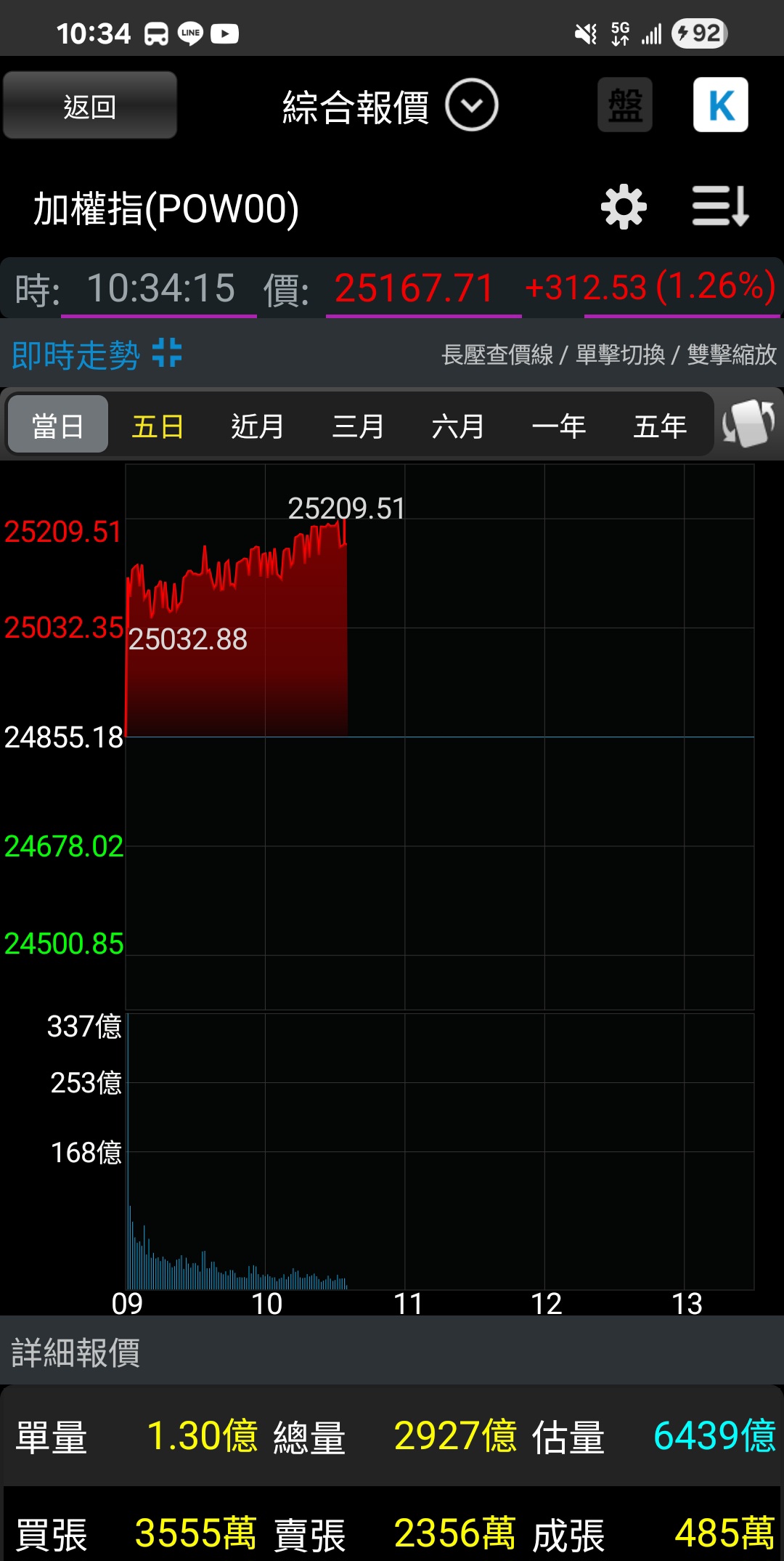Tap the 返回 back button
This screenshot has width=784, height=1561.
point(90,105)
